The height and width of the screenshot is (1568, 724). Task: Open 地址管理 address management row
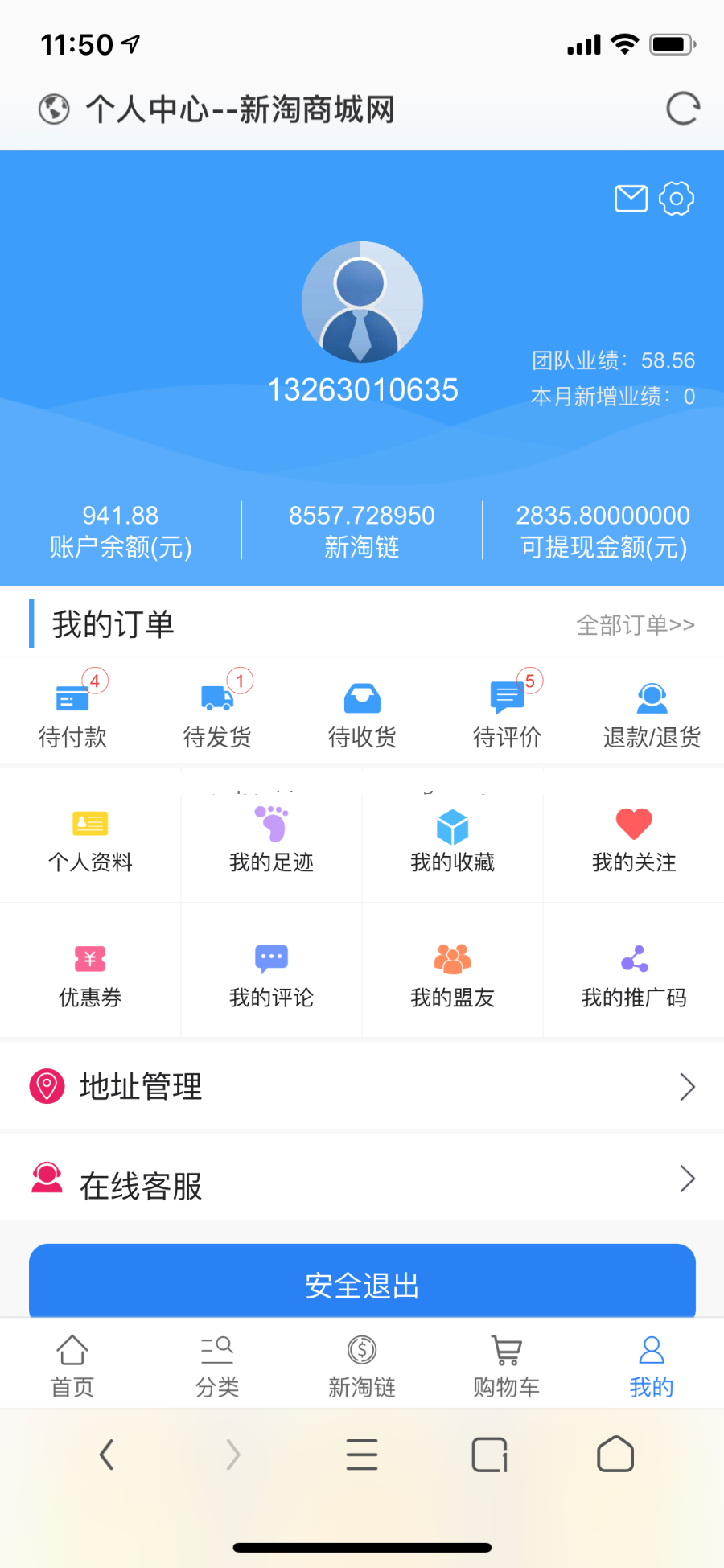click(x=362, y=1087)
